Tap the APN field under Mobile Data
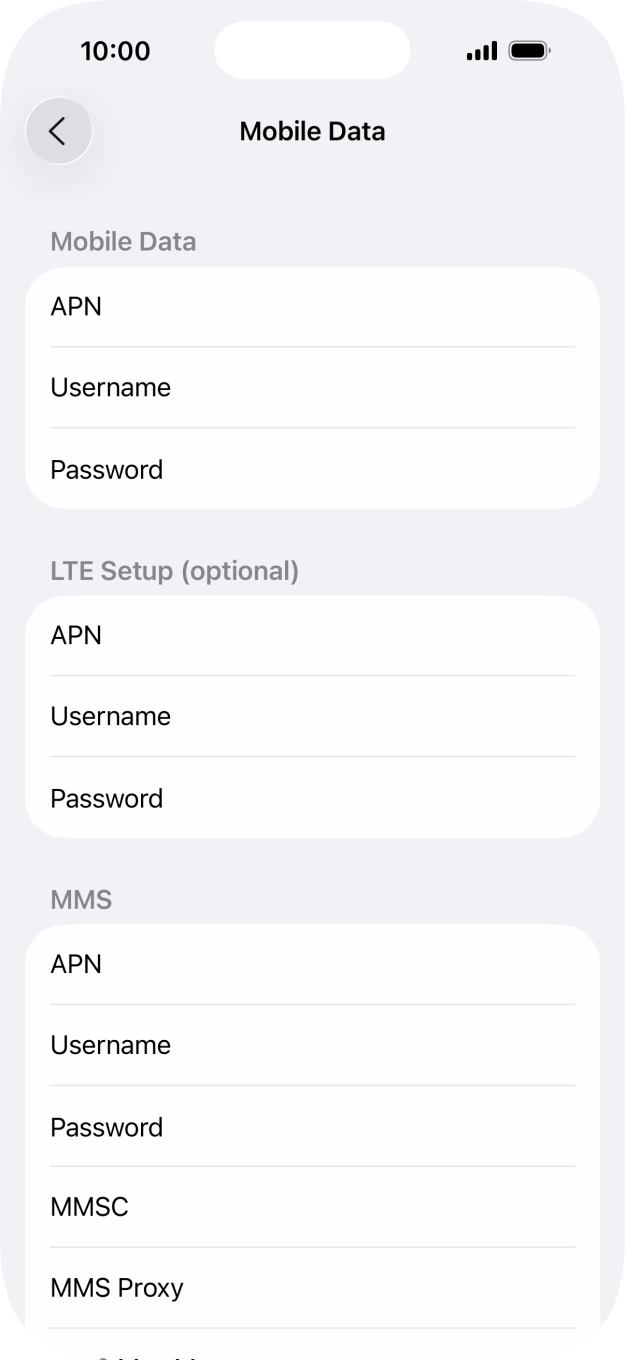625x1360 pixels. (312, 307)
